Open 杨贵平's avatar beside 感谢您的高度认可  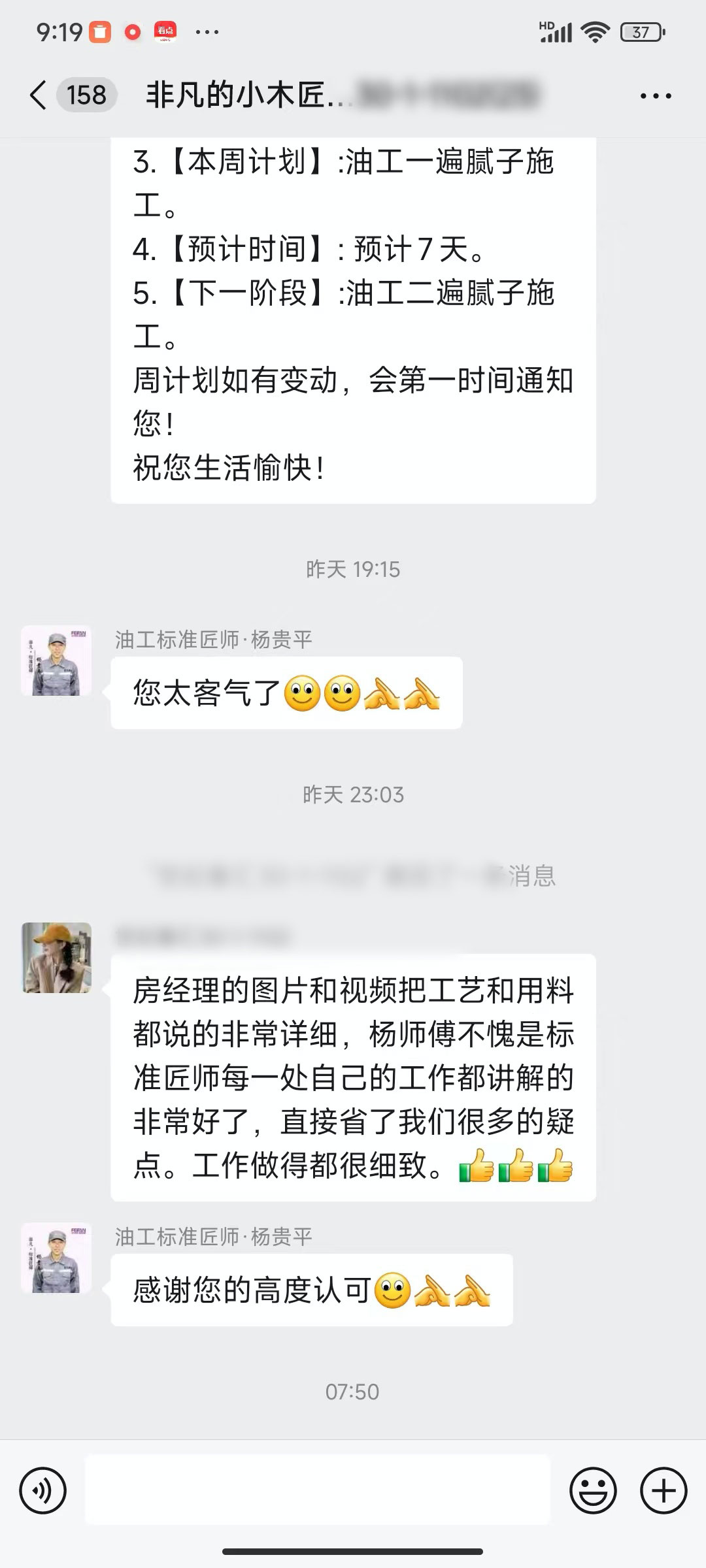click(56, 1258)
